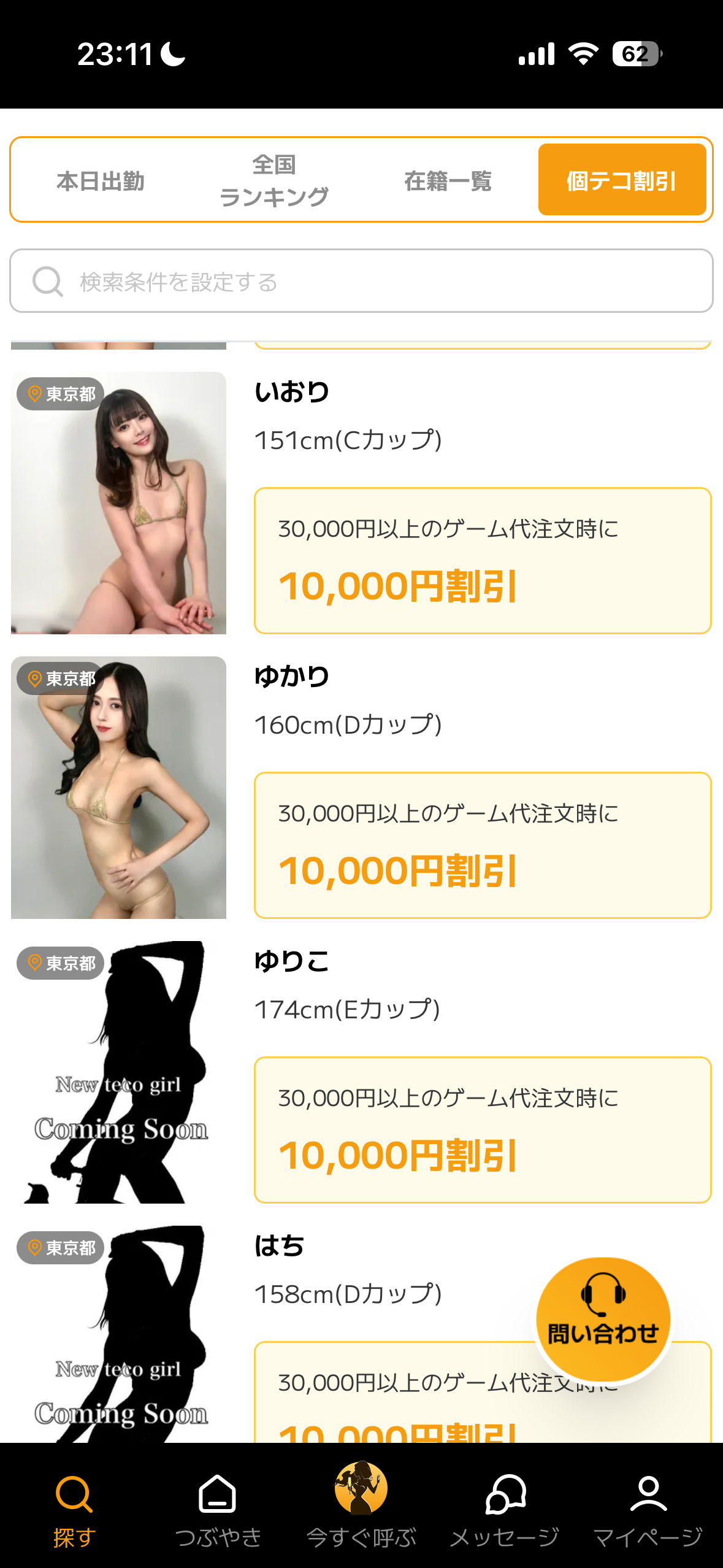Switch to the 本日出勤 tab

pyautogui.click(x=101, y=181)
